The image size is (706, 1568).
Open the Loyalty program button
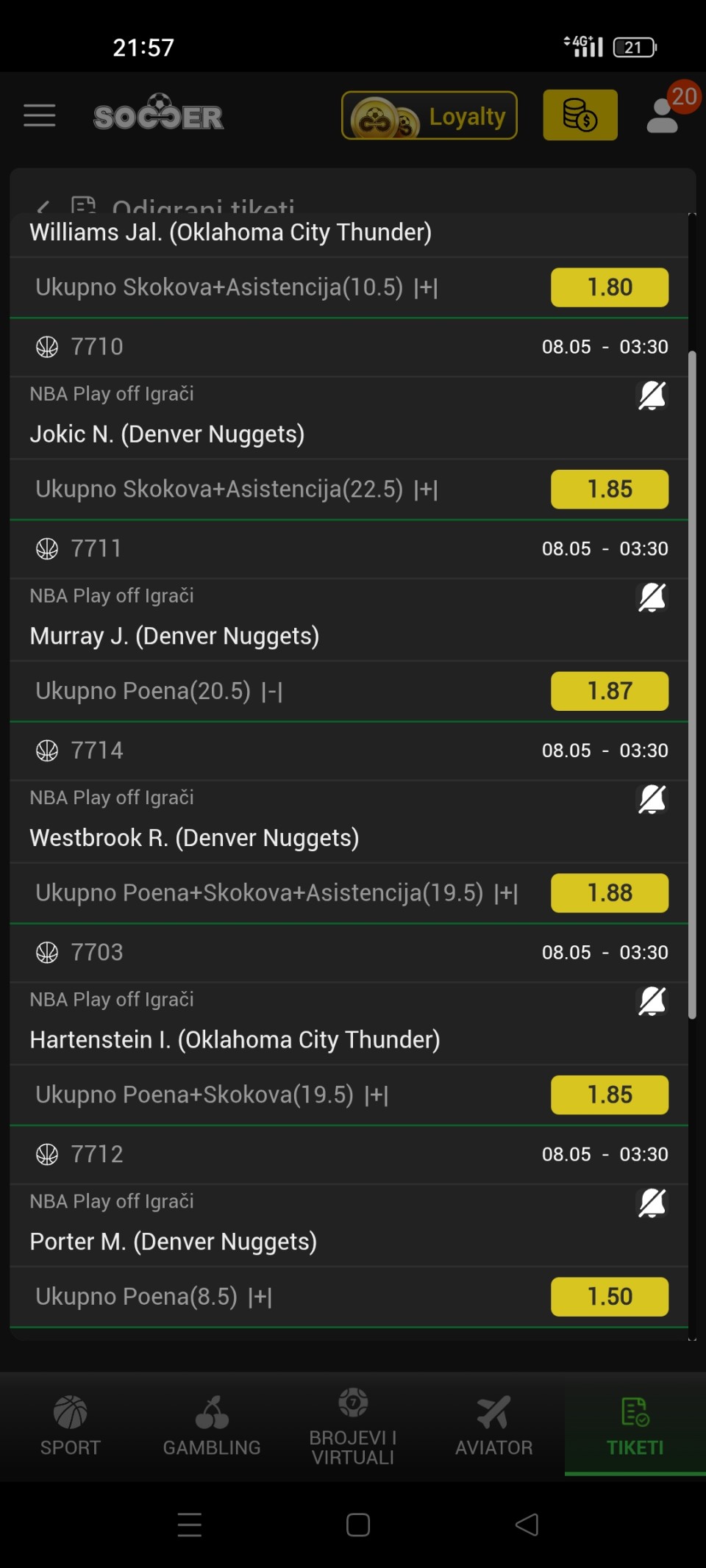pos(429,115)
